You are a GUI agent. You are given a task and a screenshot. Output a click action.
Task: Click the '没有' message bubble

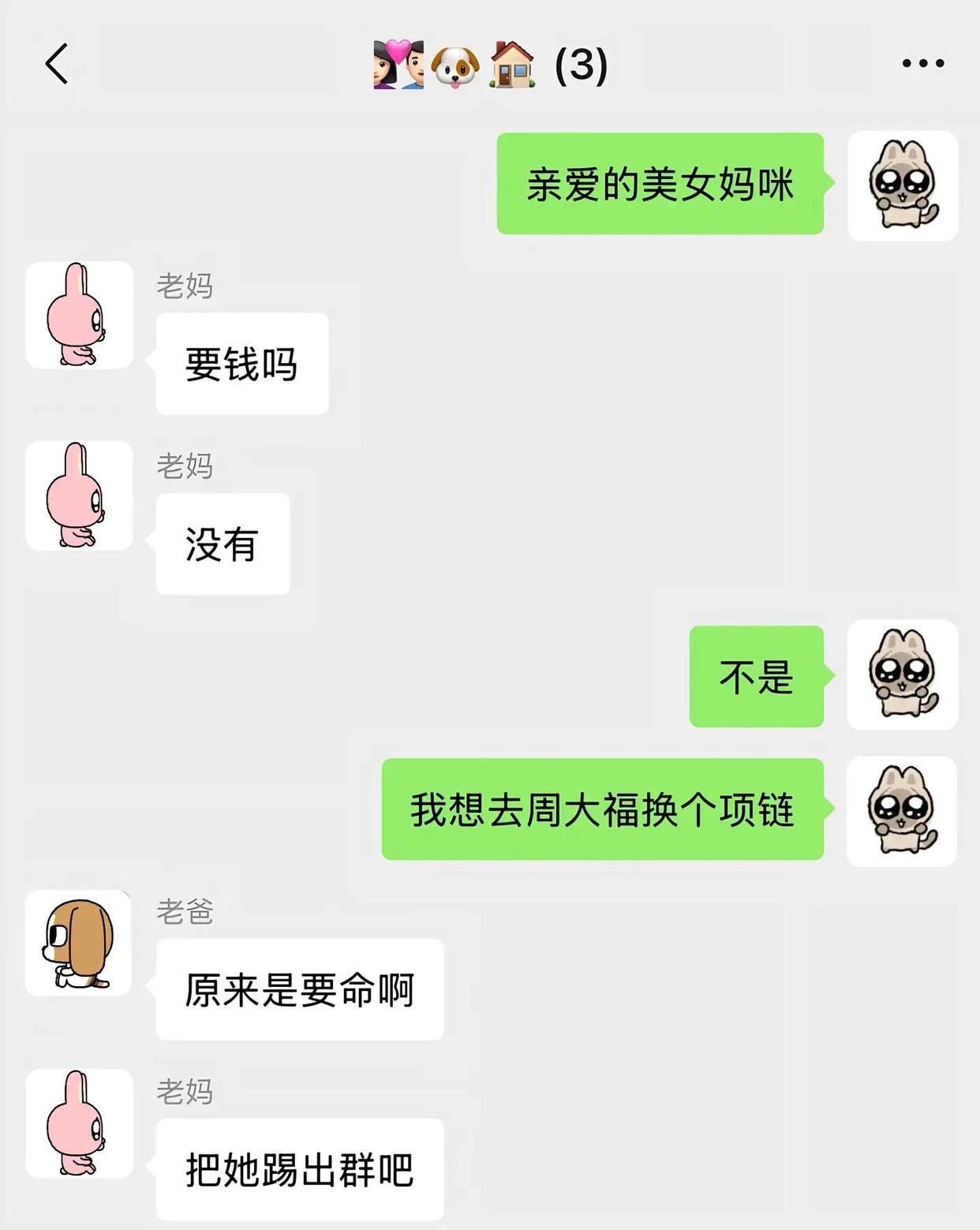click(x=222, y=543)
